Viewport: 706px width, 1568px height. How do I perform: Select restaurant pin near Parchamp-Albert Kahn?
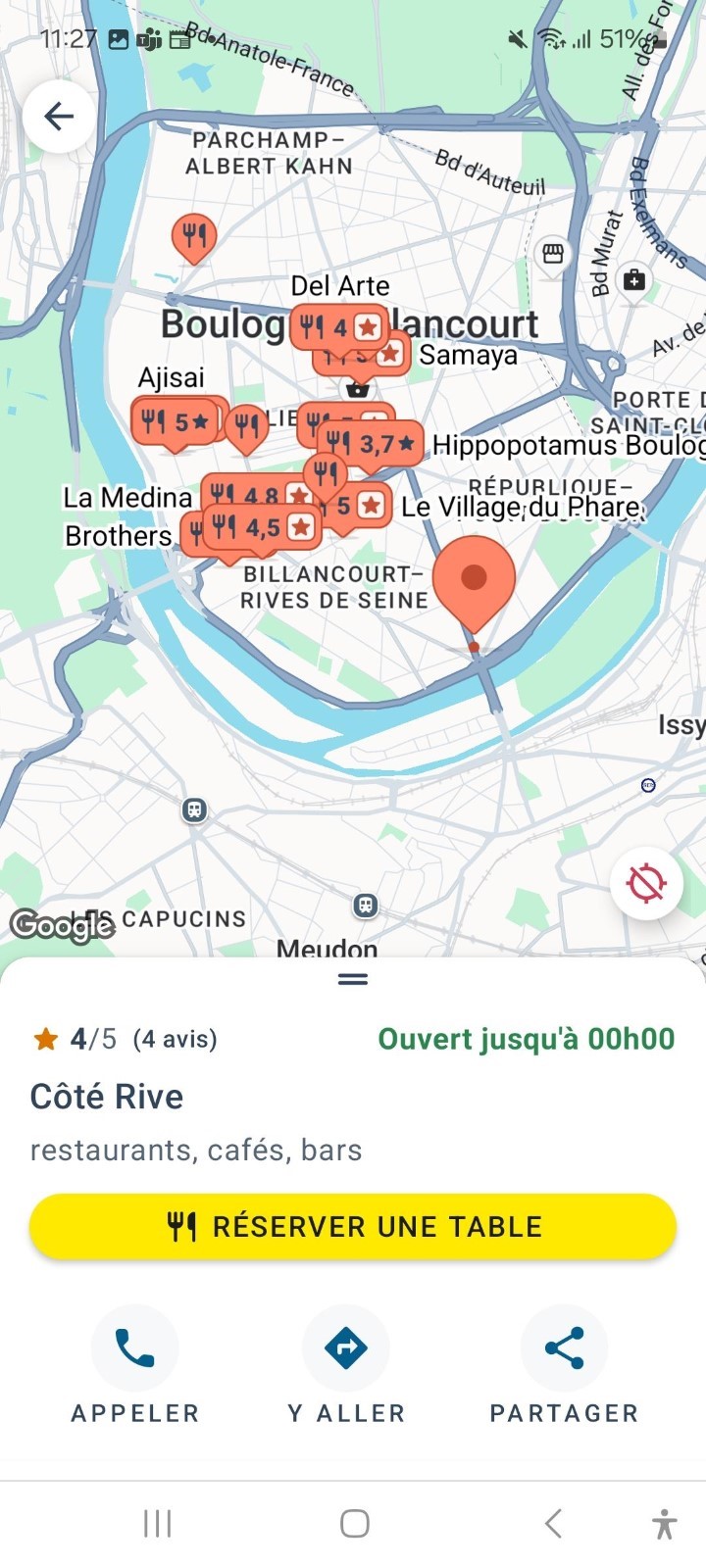194,236
